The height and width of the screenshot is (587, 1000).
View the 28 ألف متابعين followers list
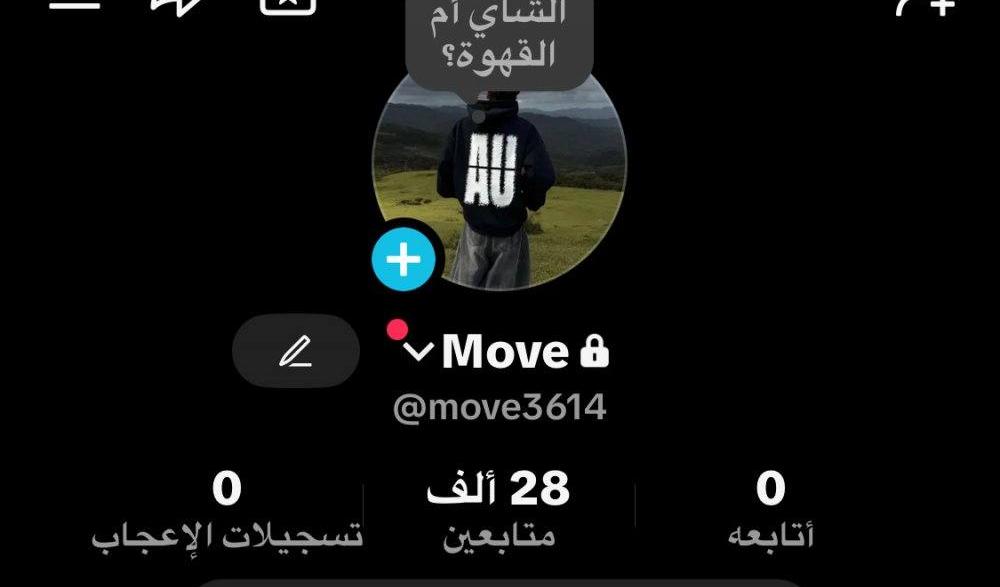tap(499, 511)
